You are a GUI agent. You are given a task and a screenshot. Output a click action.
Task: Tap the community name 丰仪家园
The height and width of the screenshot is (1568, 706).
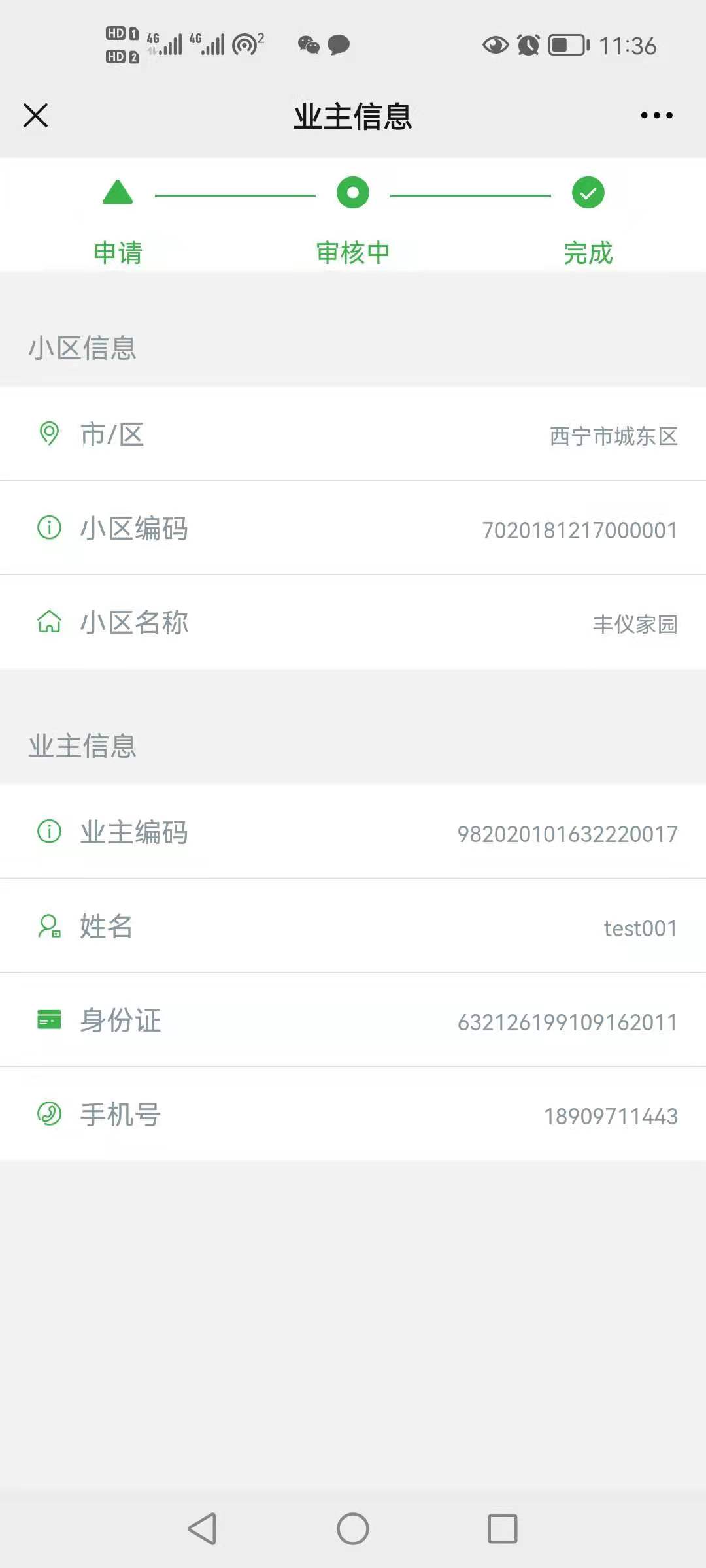pyautogui.click(x=634, y=625)
